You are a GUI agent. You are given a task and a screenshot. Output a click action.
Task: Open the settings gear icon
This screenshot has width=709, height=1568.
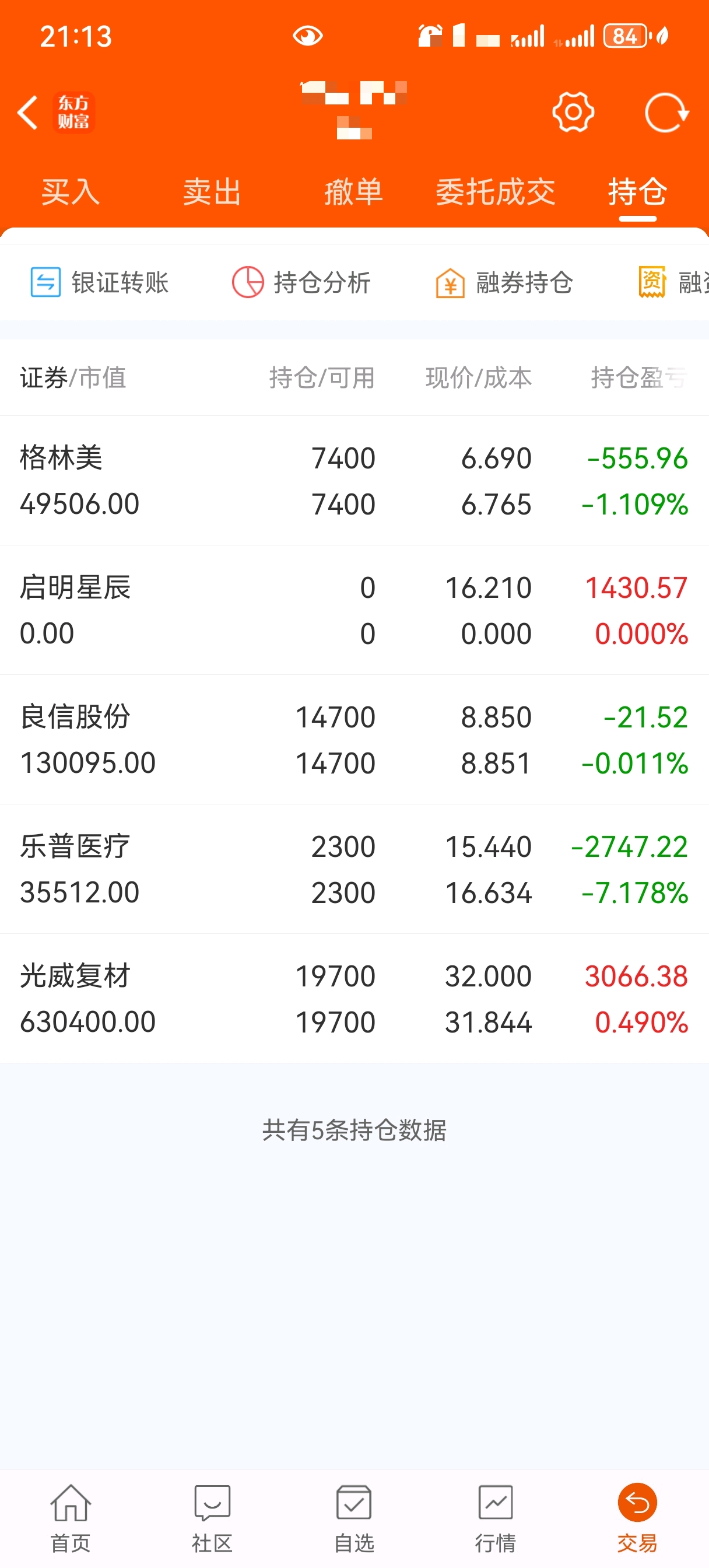click(573, 113)
